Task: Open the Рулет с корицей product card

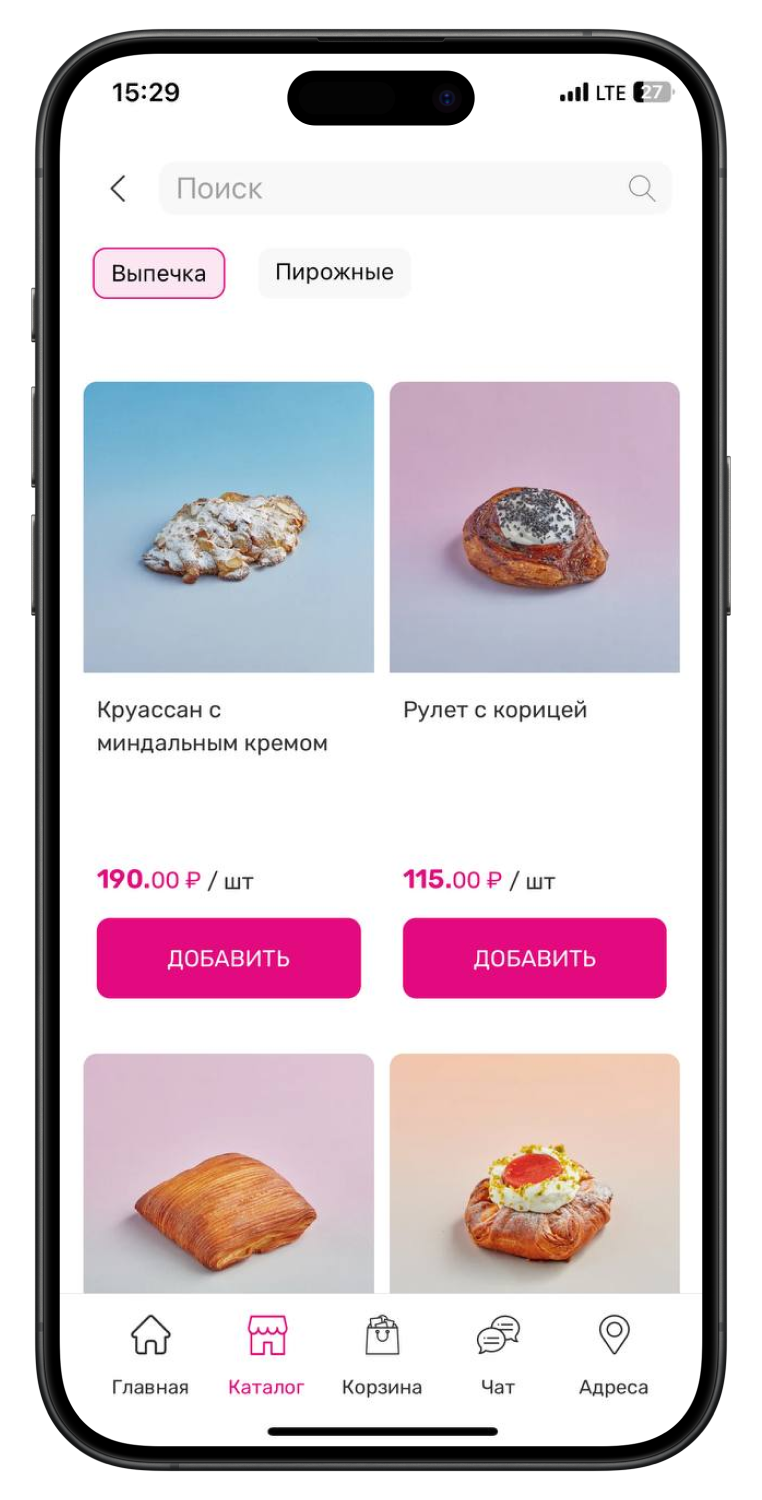Action: click(534, 527)
